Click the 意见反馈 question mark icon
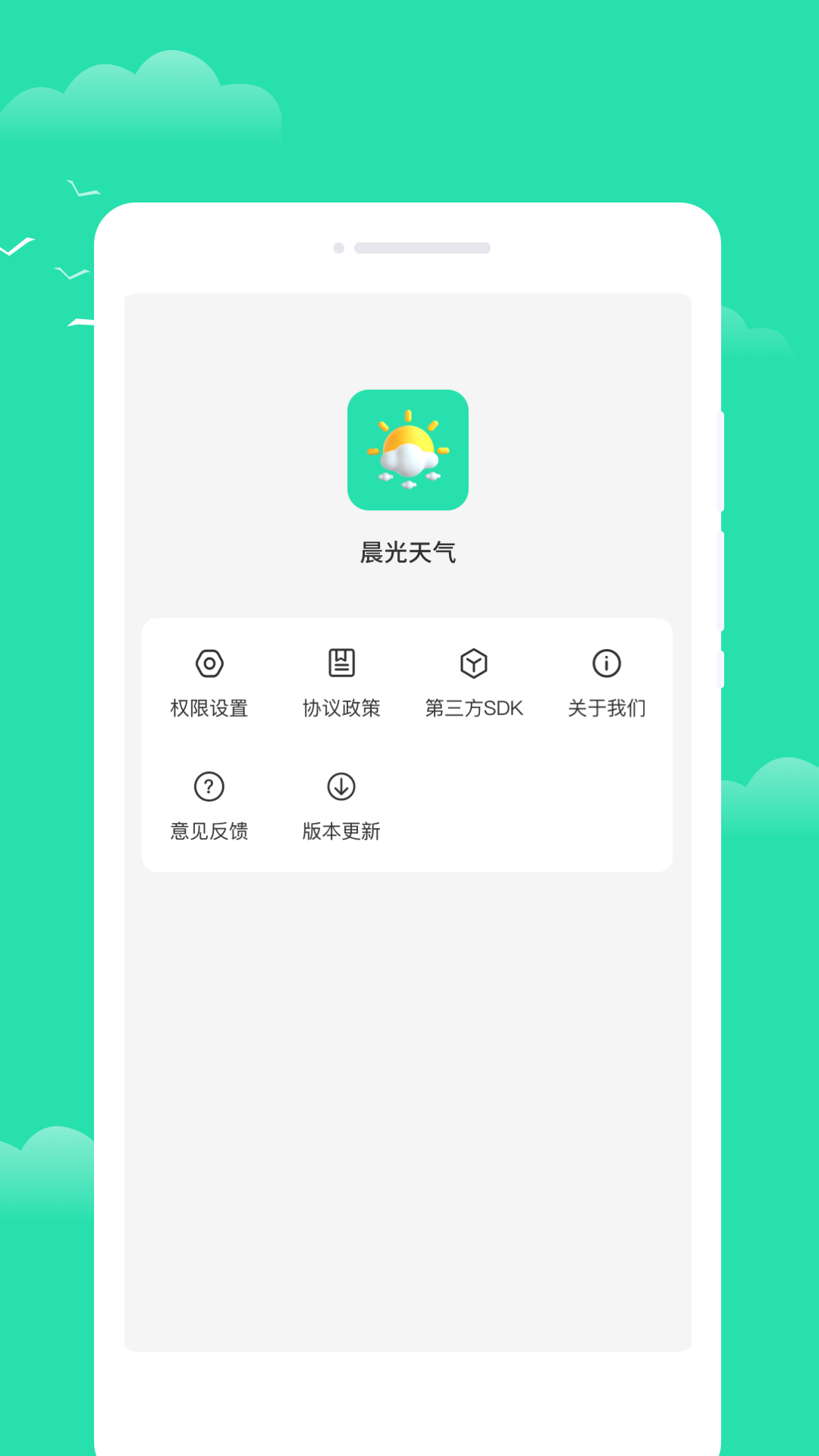This screenshot has height=1456, width=819. [209, 787]
